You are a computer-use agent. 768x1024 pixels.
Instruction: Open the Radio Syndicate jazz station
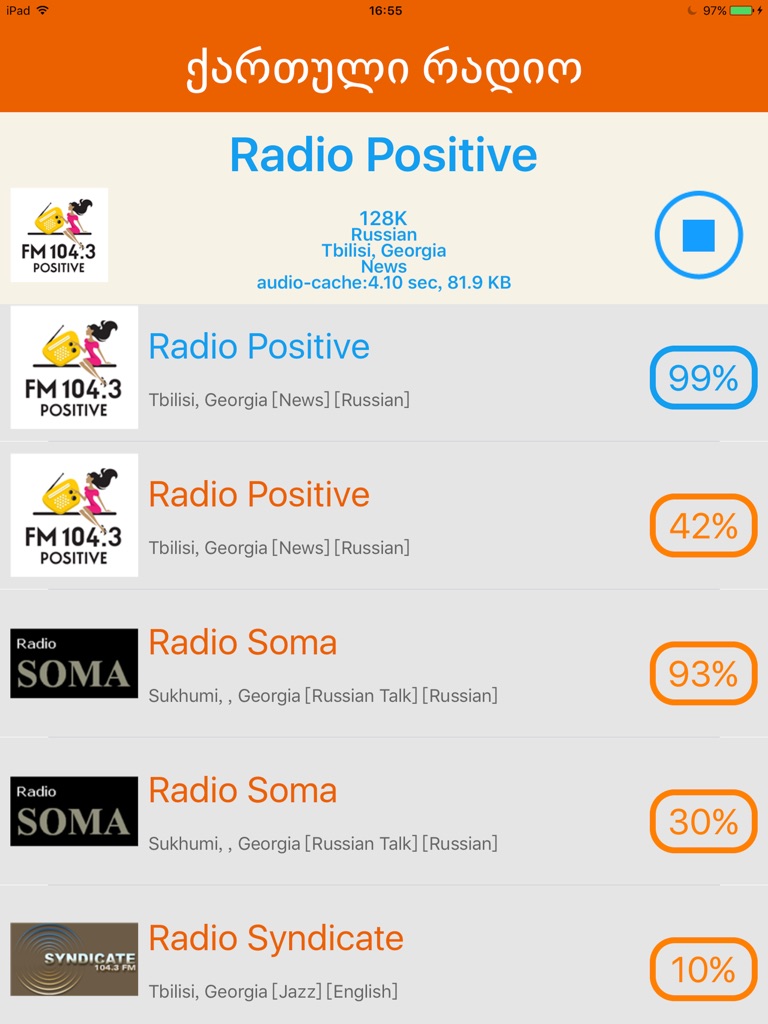[275, 939]
